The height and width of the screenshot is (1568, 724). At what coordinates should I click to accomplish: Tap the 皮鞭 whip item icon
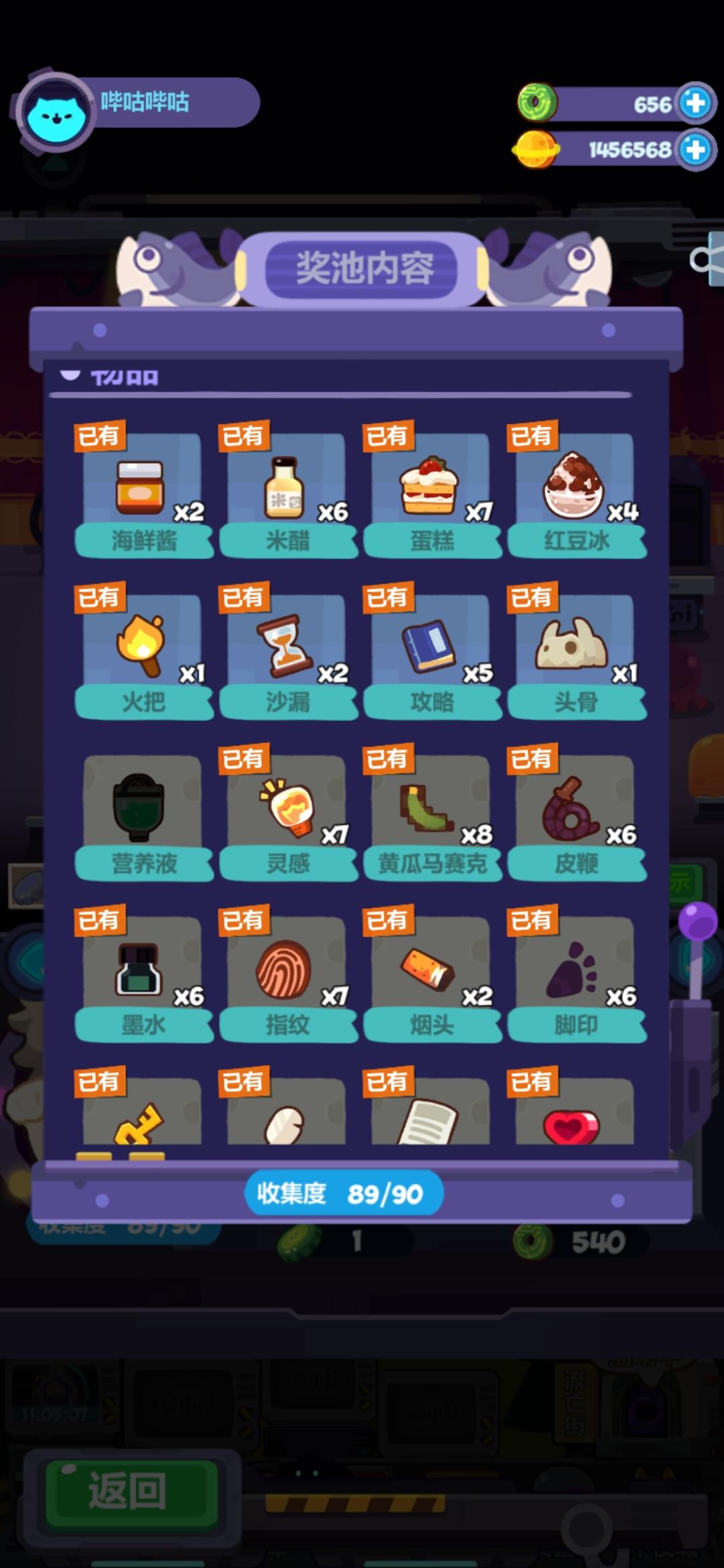(x=577, y=811)
